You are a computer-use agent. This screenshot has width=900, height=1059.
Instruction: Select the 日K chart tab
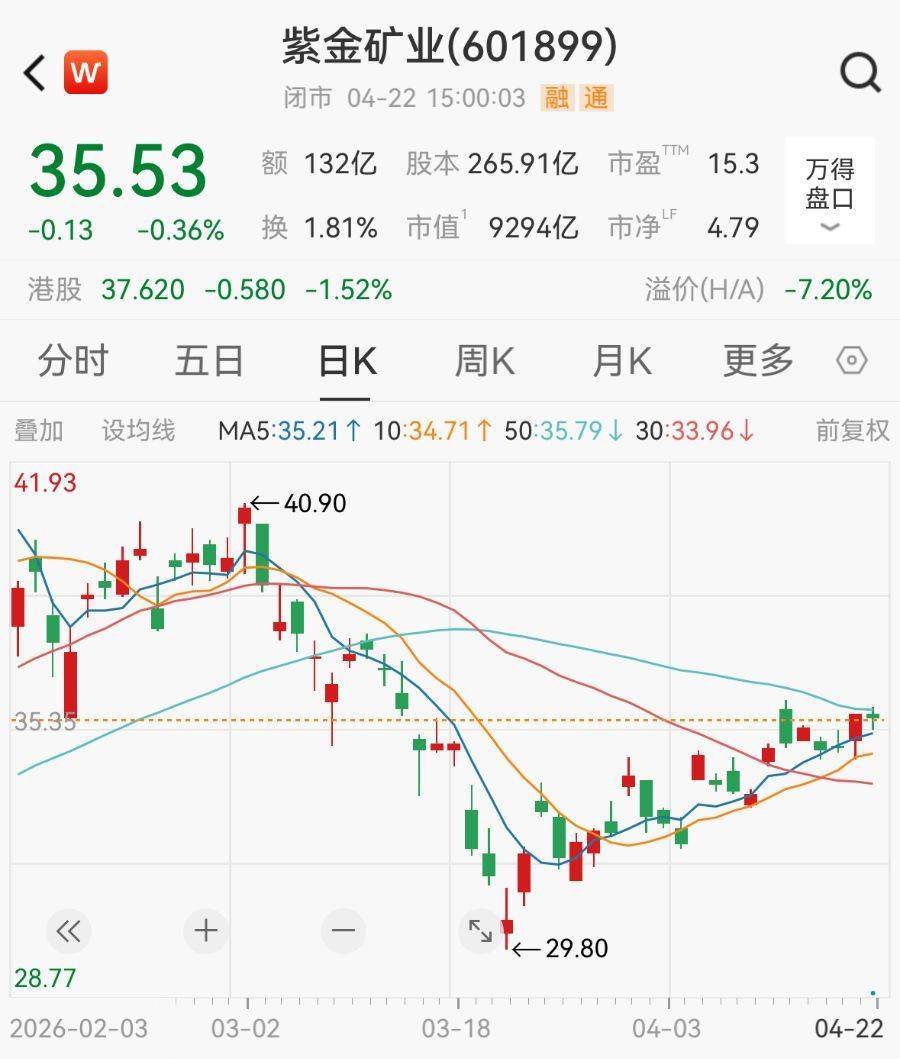[346, 361]
